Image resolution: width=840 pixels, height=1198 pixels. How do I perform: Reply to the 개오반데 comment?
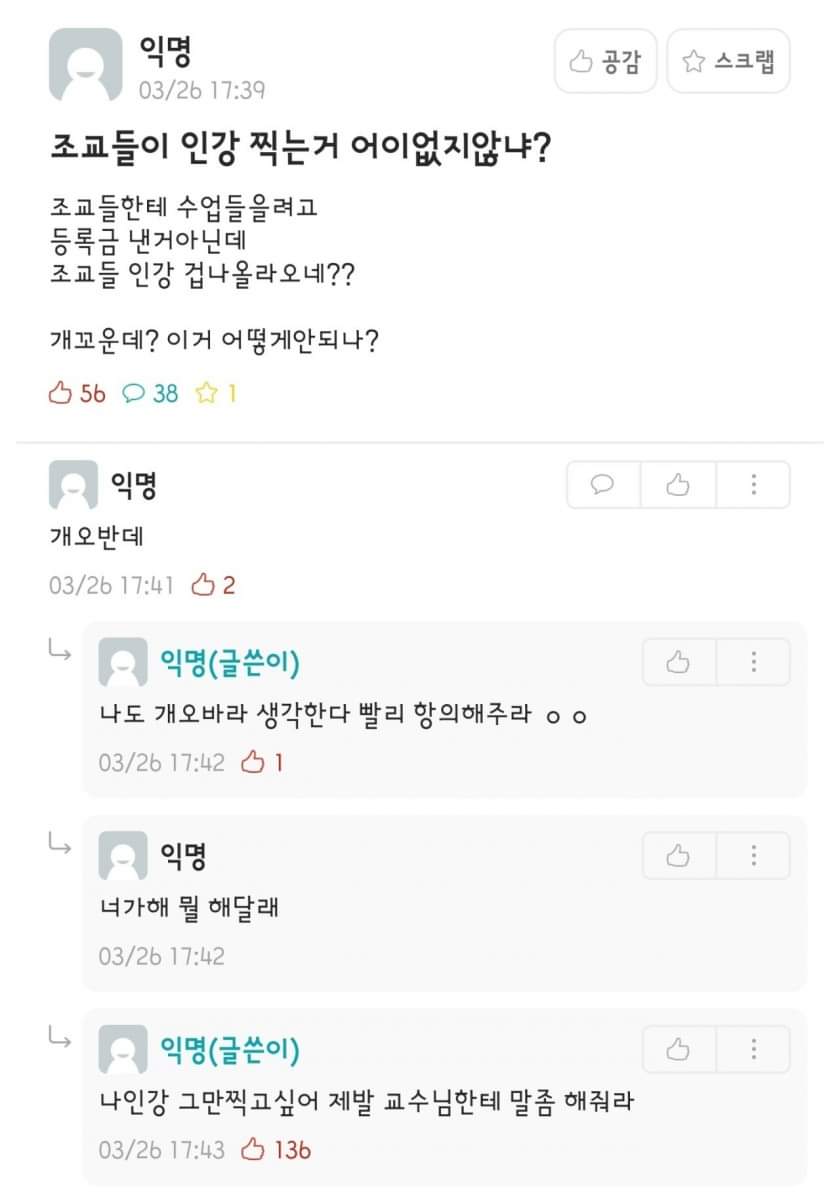point(603,485)
